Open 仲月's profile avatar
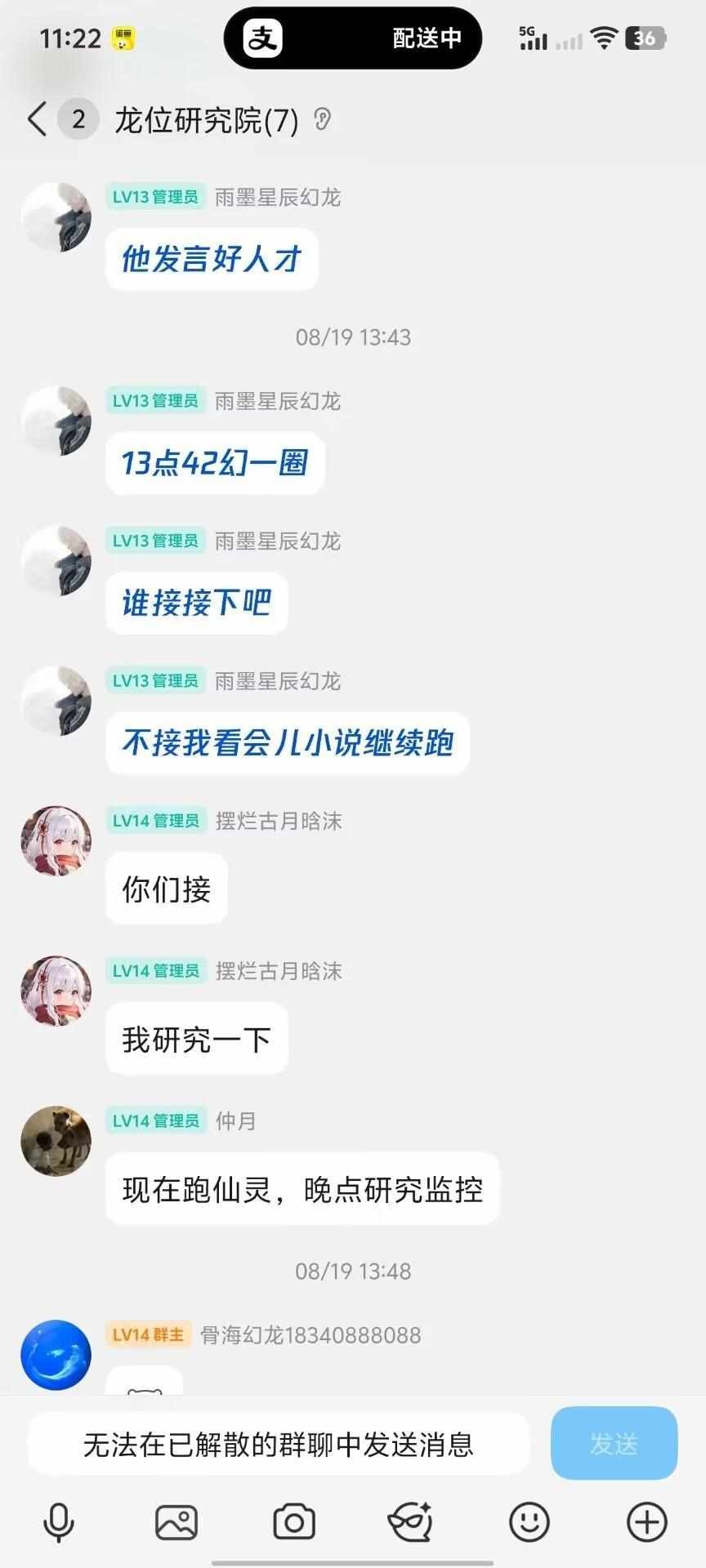The image size is (706, 1568). (x=56, y=1141)
